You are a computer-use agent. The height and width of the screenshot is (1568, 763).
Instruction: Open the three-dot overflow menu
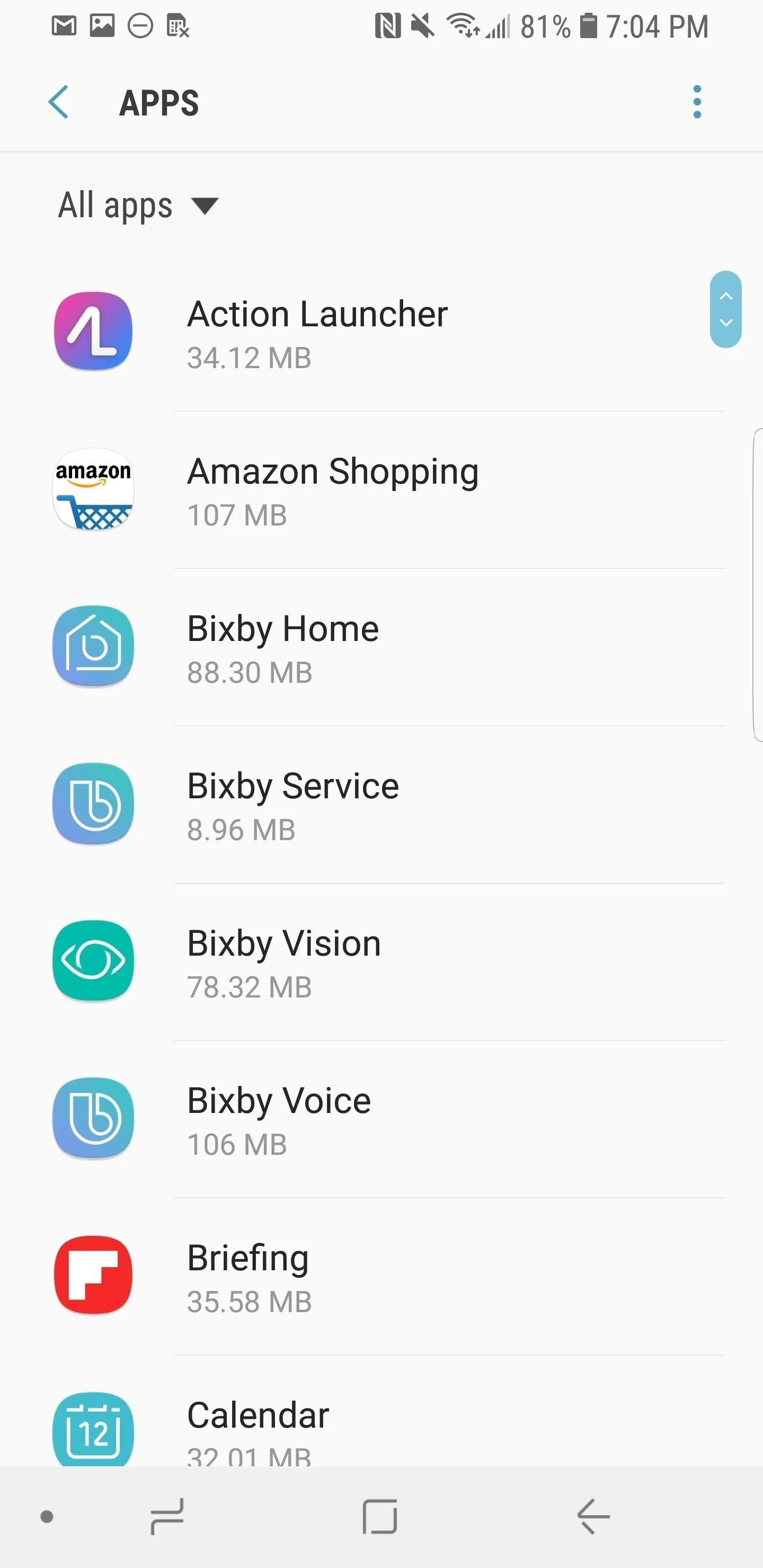(697, 102)
